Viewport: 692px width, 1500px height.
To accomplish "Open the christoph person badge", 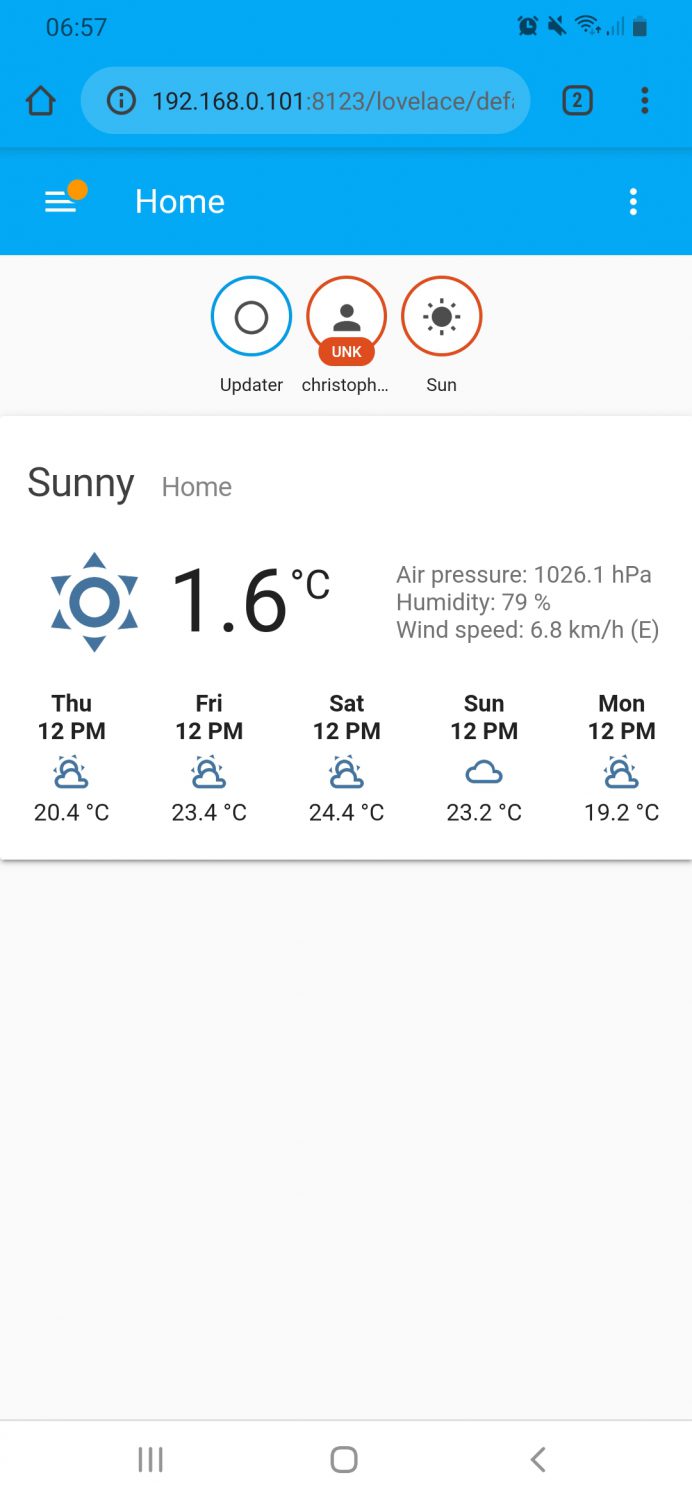I will [x=346, y=318].
